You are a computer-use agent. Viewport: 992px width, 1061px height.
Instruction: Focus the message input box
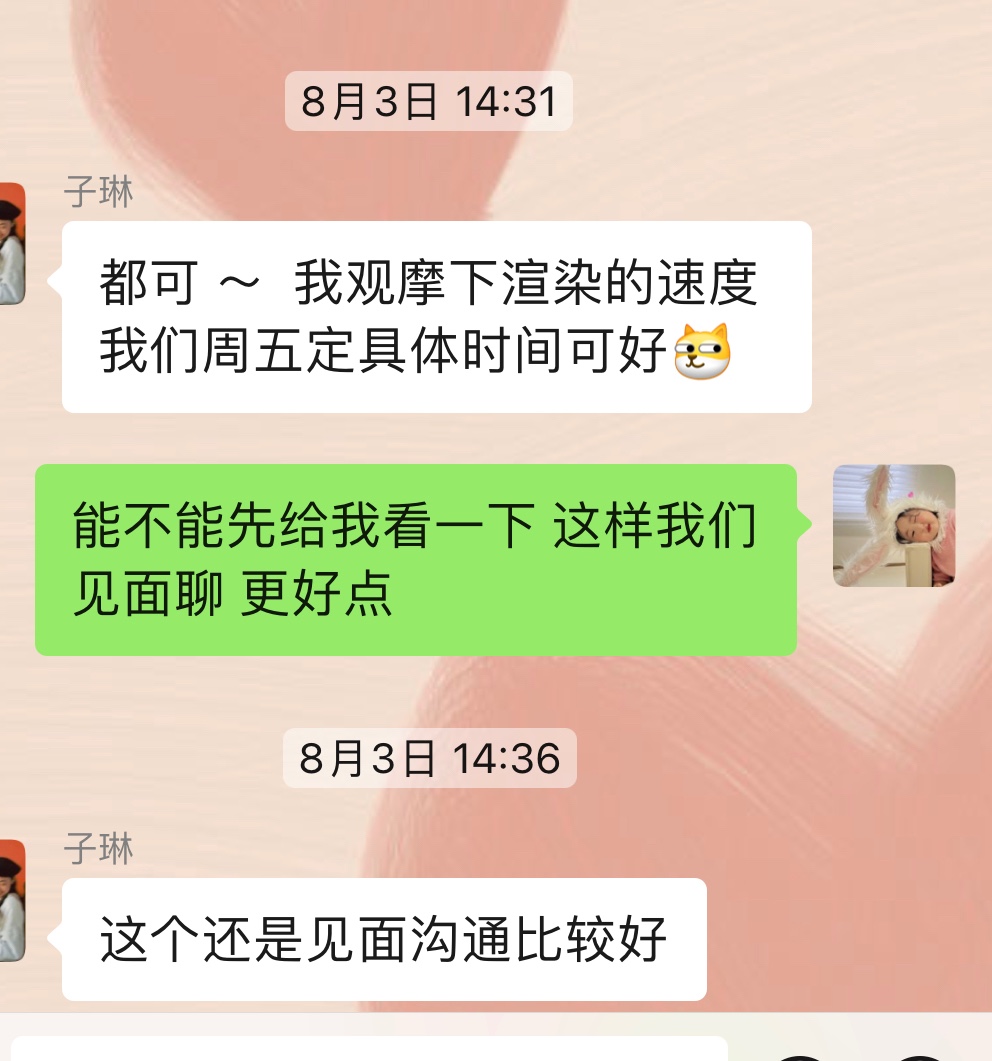[370, 1049]
